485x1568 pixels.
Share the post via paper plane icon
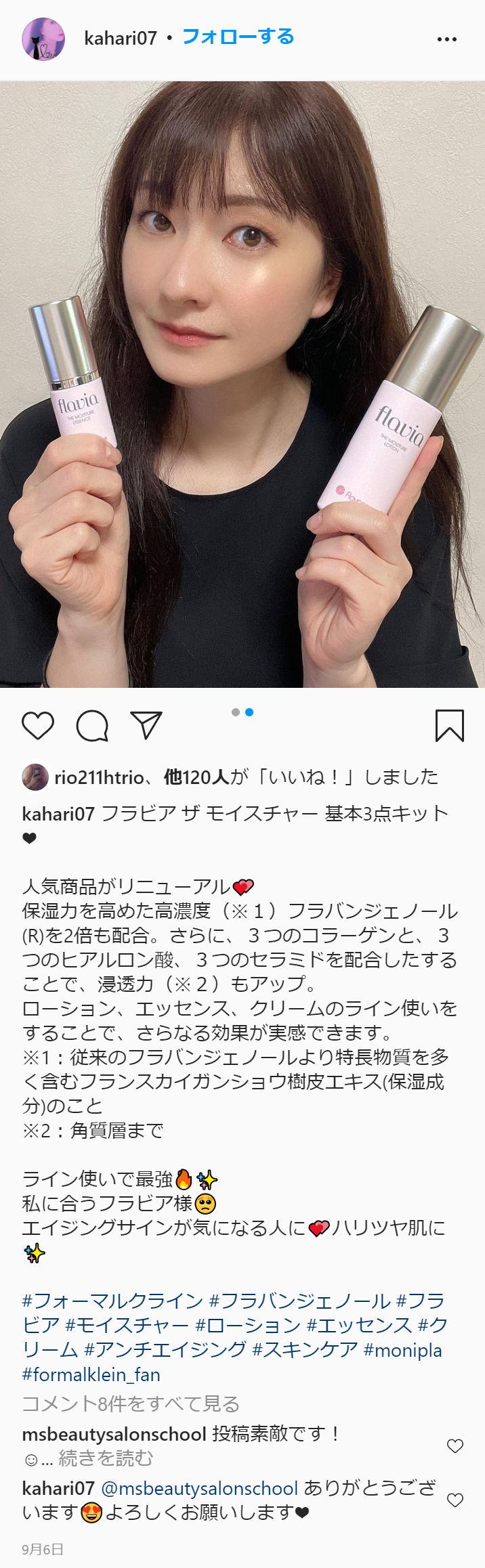click(146, 725)
